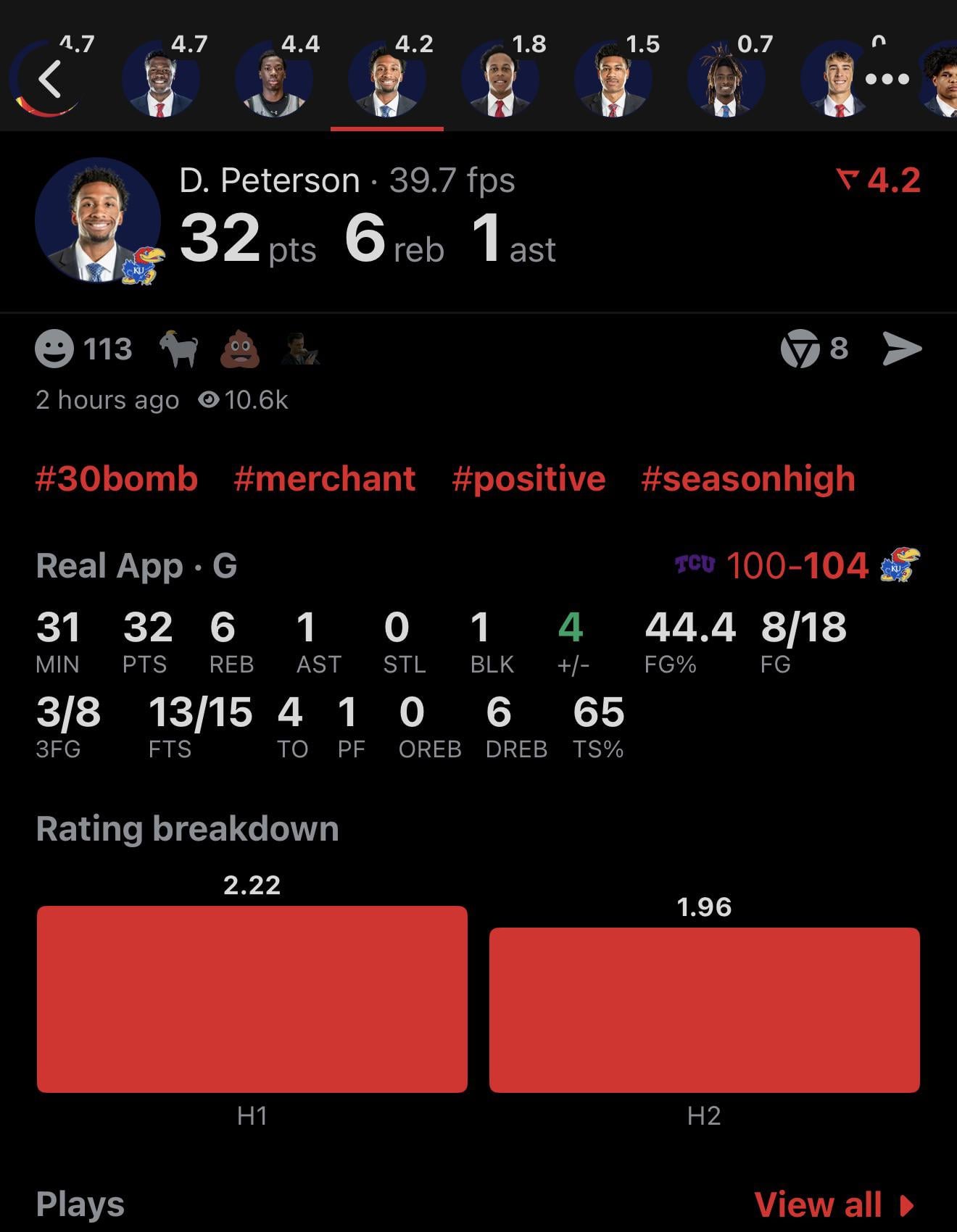Tap the H2 rating breakdown bar
The image size is (957, 1232).
coord(704,1010)
